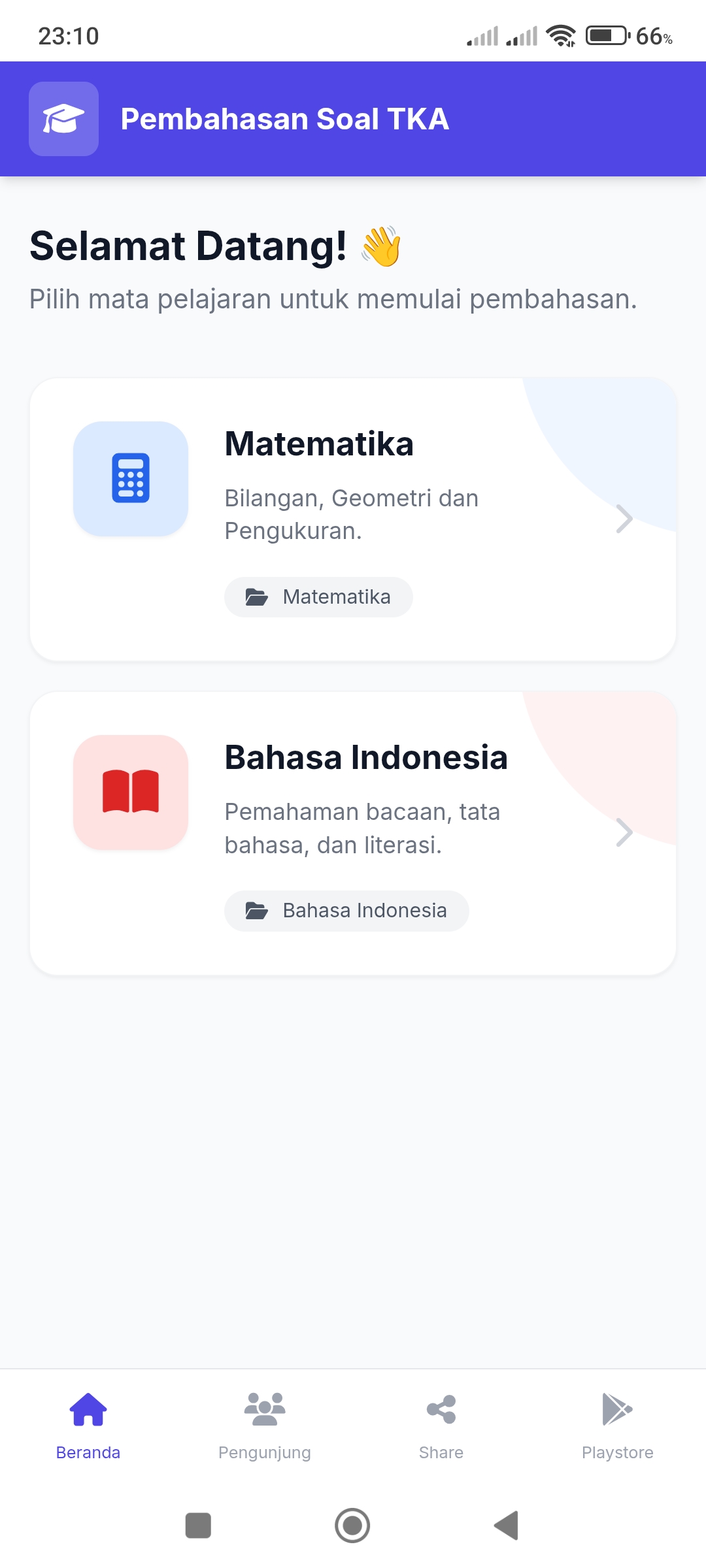Switch to the Beranda tab

click(88, 1424)
